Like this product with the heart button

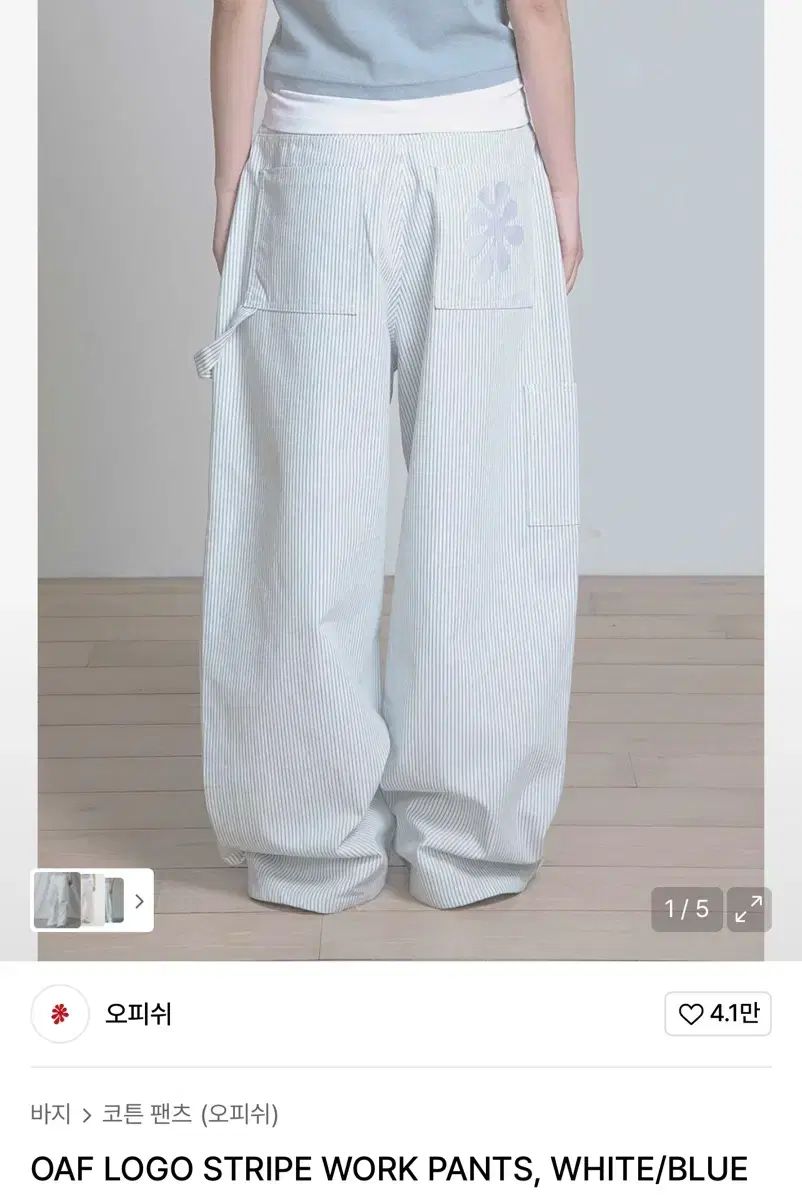point(718,1014)
